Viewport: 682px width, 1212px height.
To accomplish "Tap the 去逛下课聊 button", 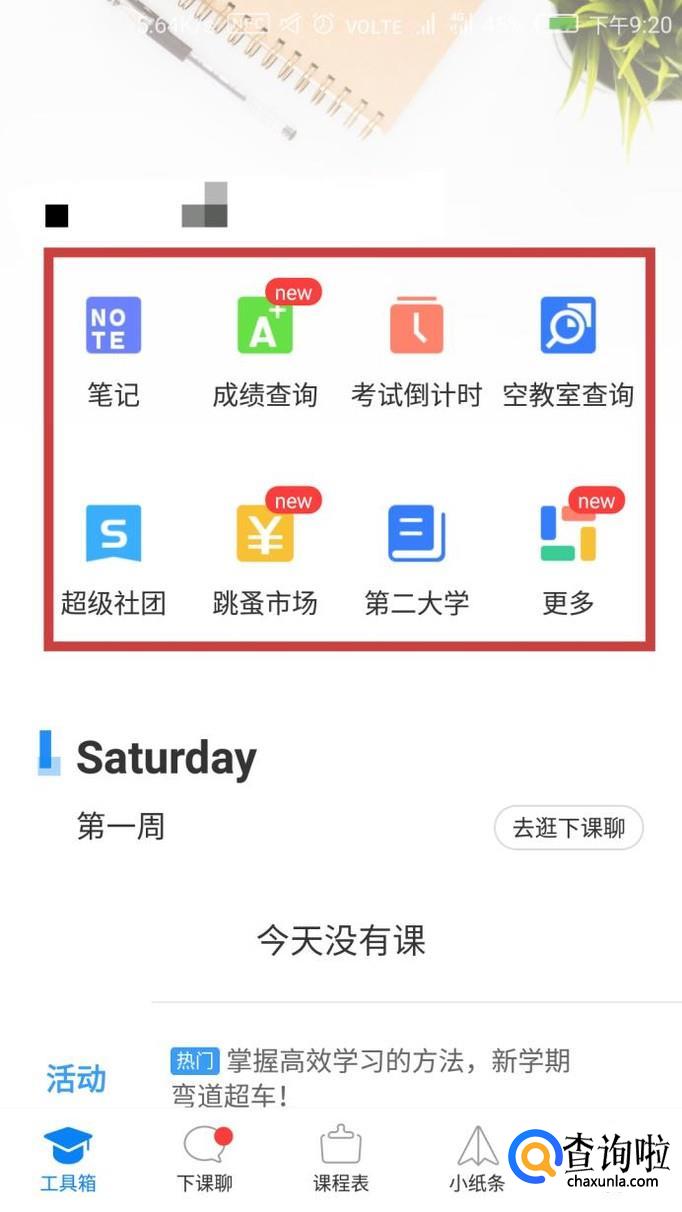I will point(568,828).
